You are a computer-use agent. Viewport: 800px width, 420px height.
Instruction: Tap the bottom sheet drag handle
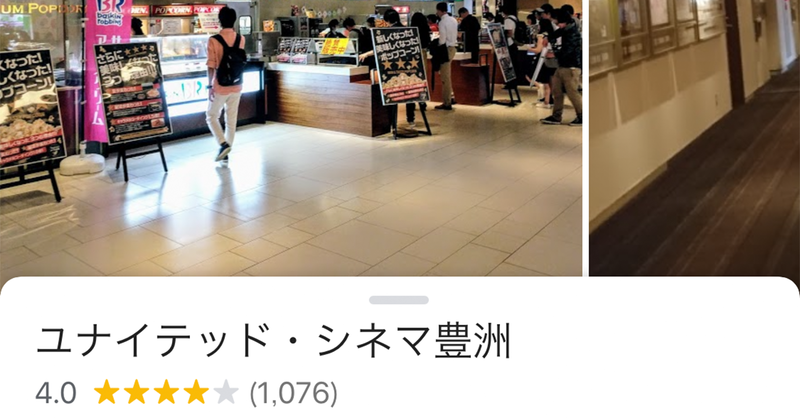click(x=399, y=299)
